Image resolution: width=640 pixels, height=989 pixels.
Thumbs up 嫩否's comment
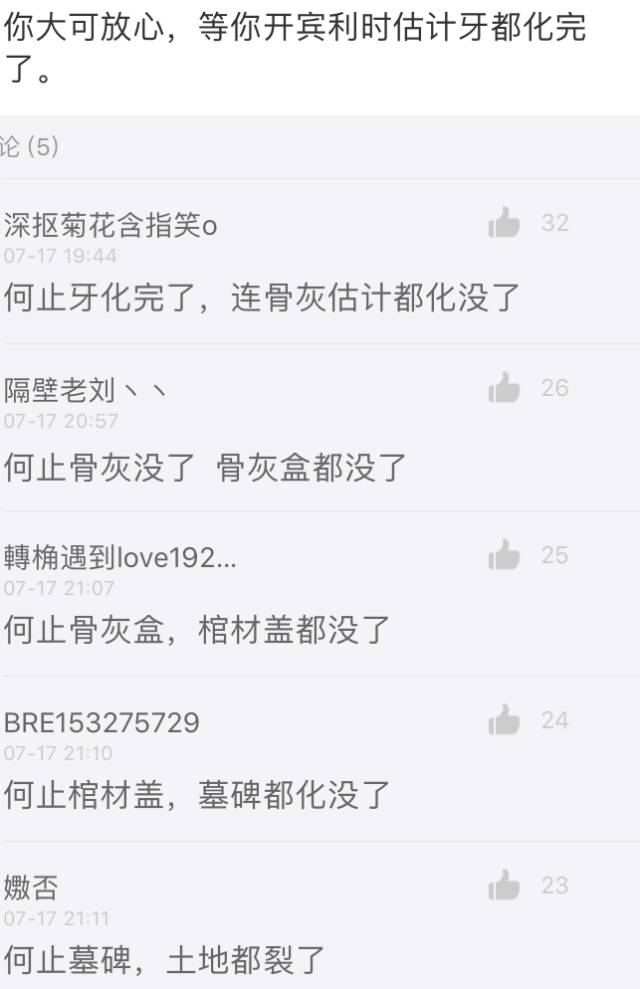pos(505,885)
